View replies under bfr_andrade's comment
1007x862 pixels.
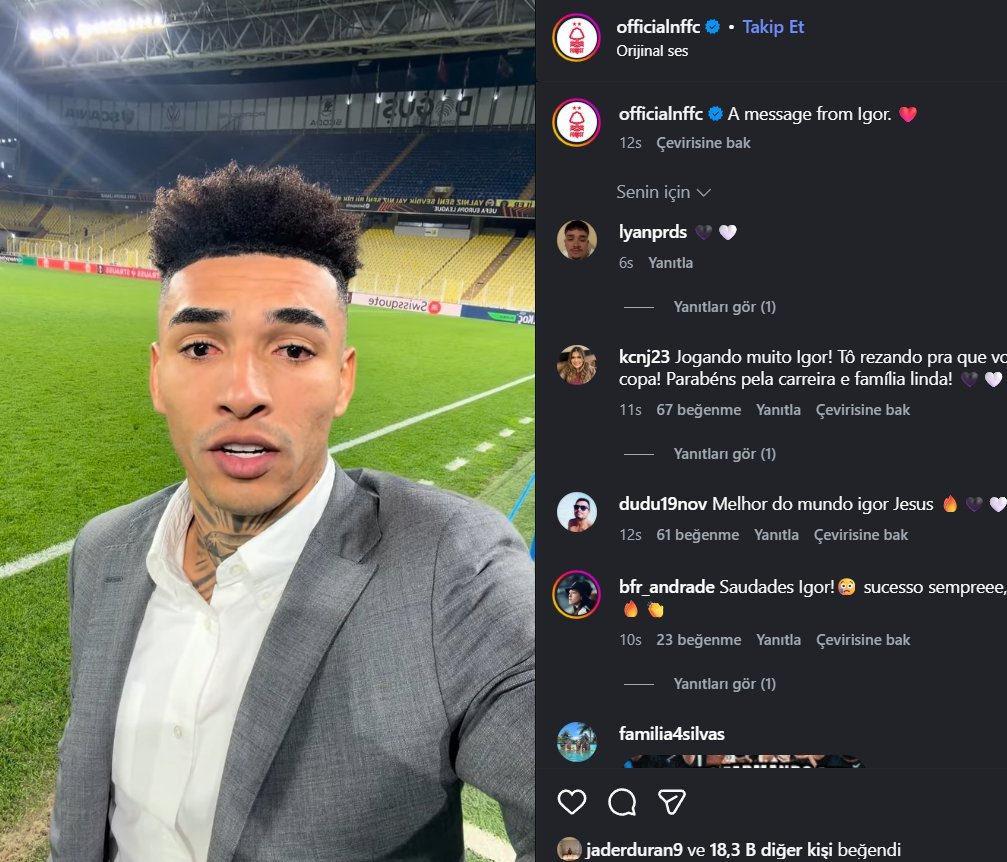(x=724, y=684)
